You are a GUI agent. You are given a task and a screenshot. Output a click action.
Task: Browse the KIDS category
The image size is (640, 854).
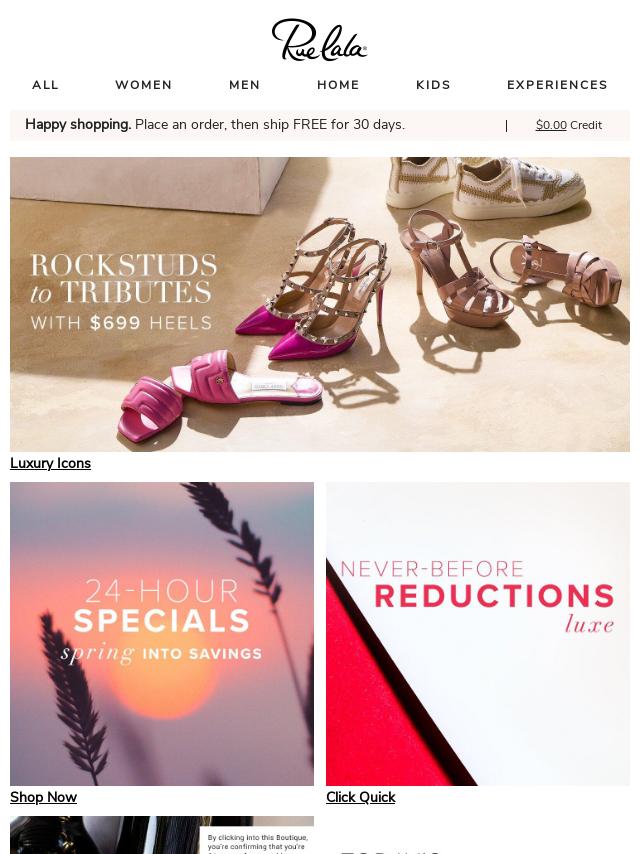click(433, 85)
